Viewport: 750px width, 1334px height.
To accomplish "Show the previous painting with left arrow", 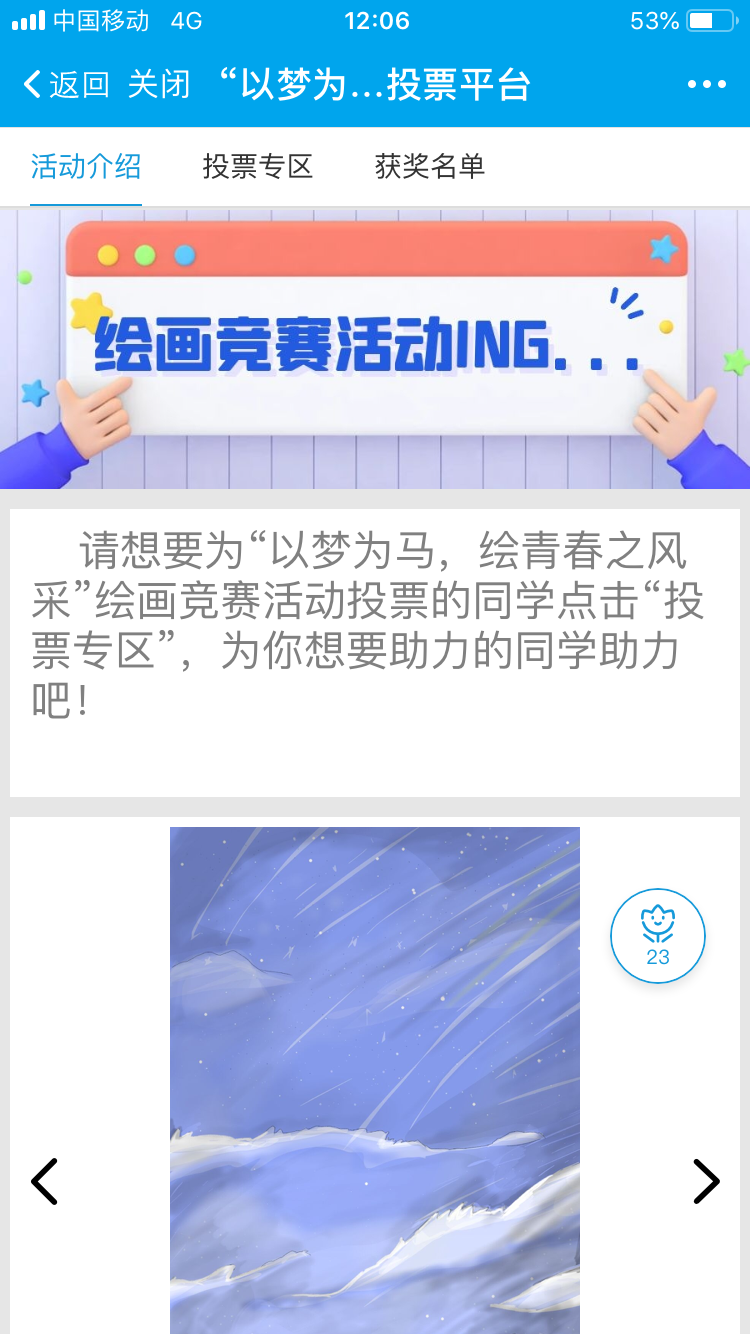I will (x=44, y=1181).
